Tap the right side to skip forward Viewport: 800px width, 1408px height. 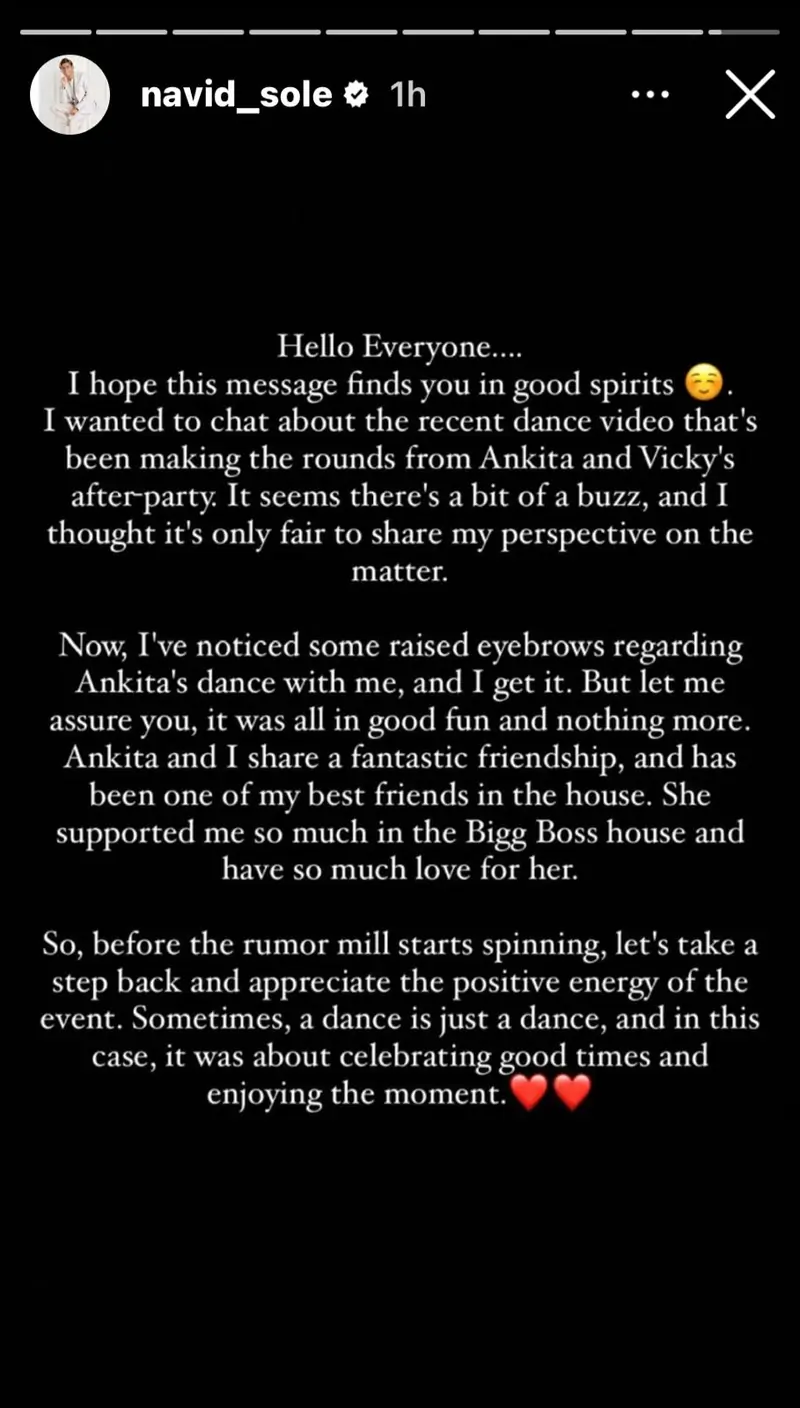(x=740, y=700)
